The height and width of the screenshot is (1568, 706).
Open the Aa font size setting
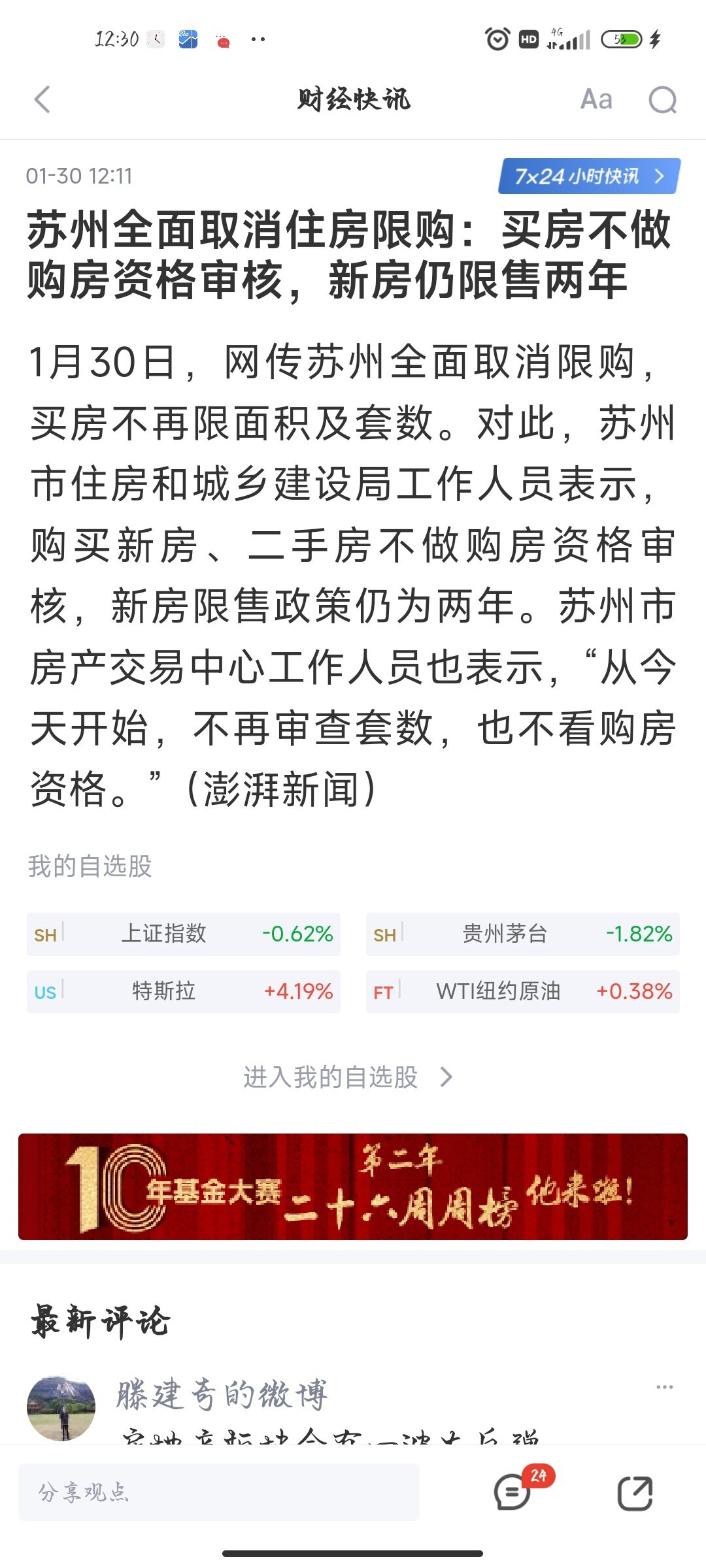(x=596, y=100)
